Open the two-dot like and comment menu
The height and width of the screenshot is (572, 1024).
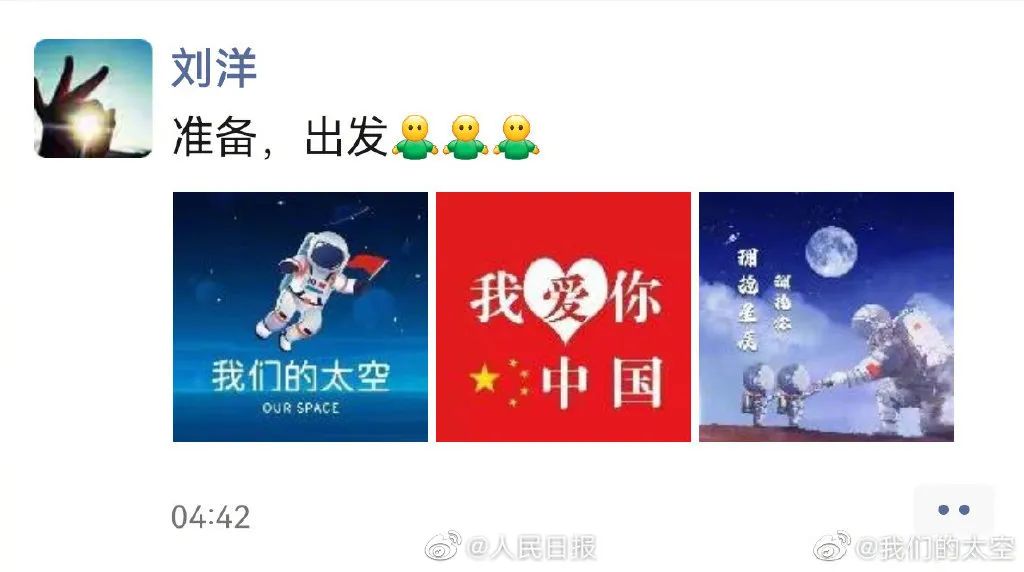click(x=953, y=510)
